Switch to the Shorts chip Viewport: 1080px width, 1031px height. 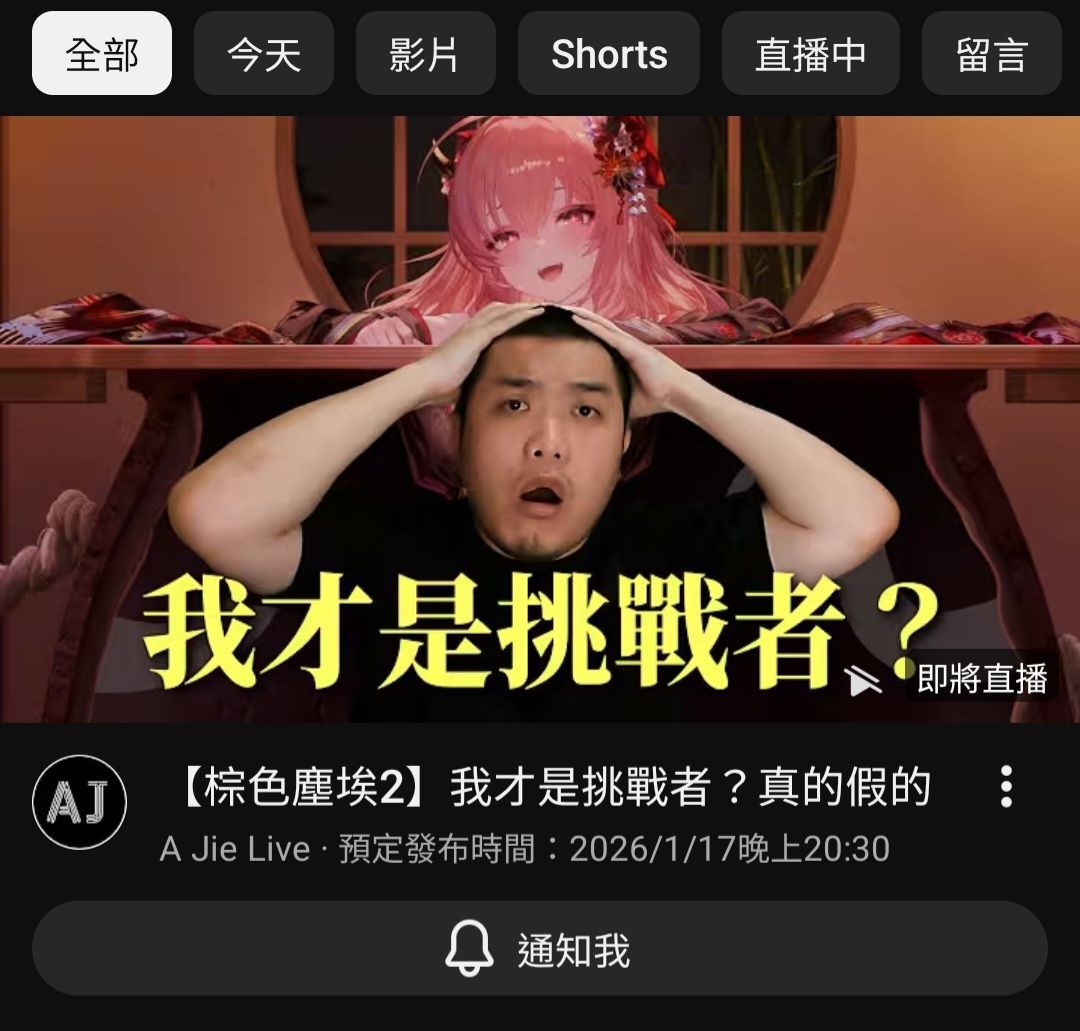pyautogui.click(x=609, y=54)
